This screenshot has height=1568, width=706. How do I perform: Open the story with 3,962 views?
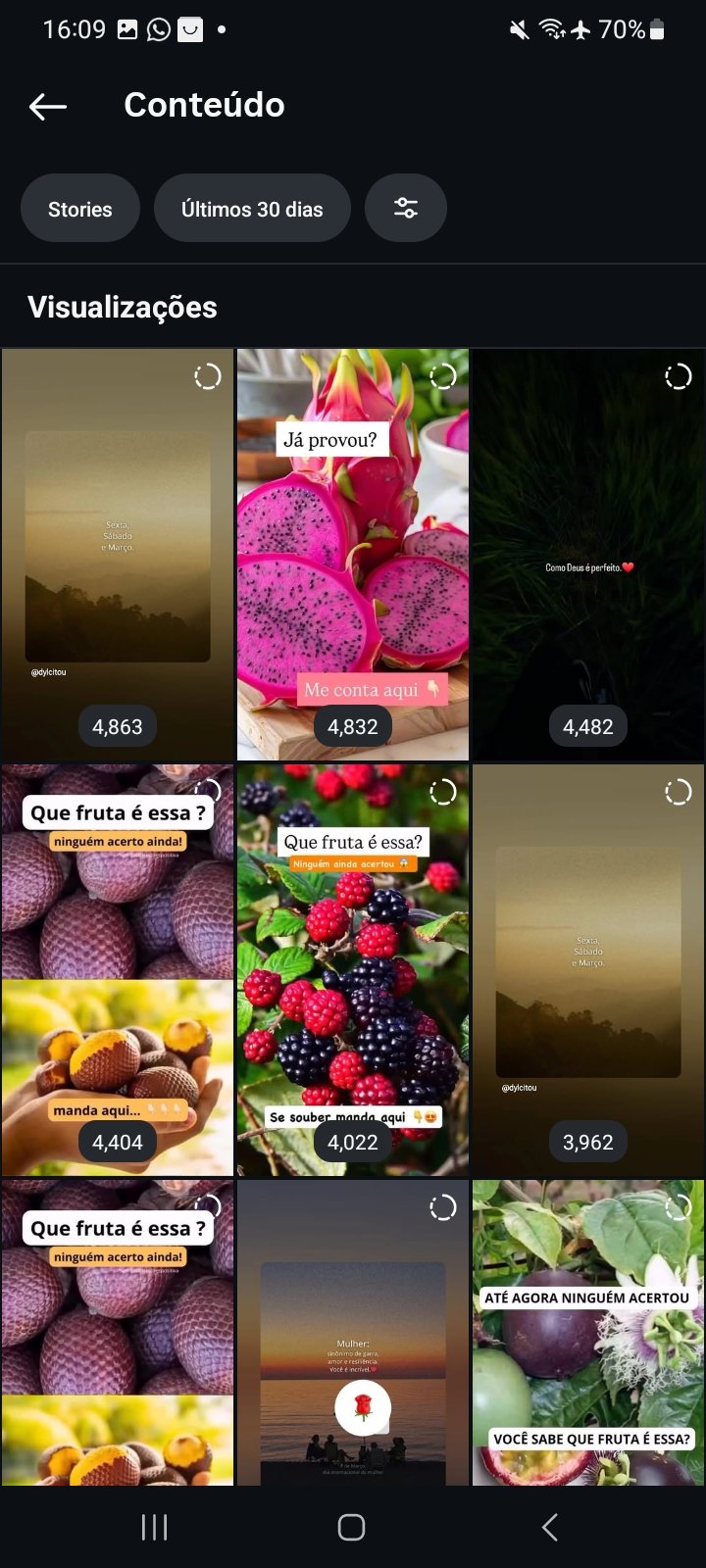[588, 970]
